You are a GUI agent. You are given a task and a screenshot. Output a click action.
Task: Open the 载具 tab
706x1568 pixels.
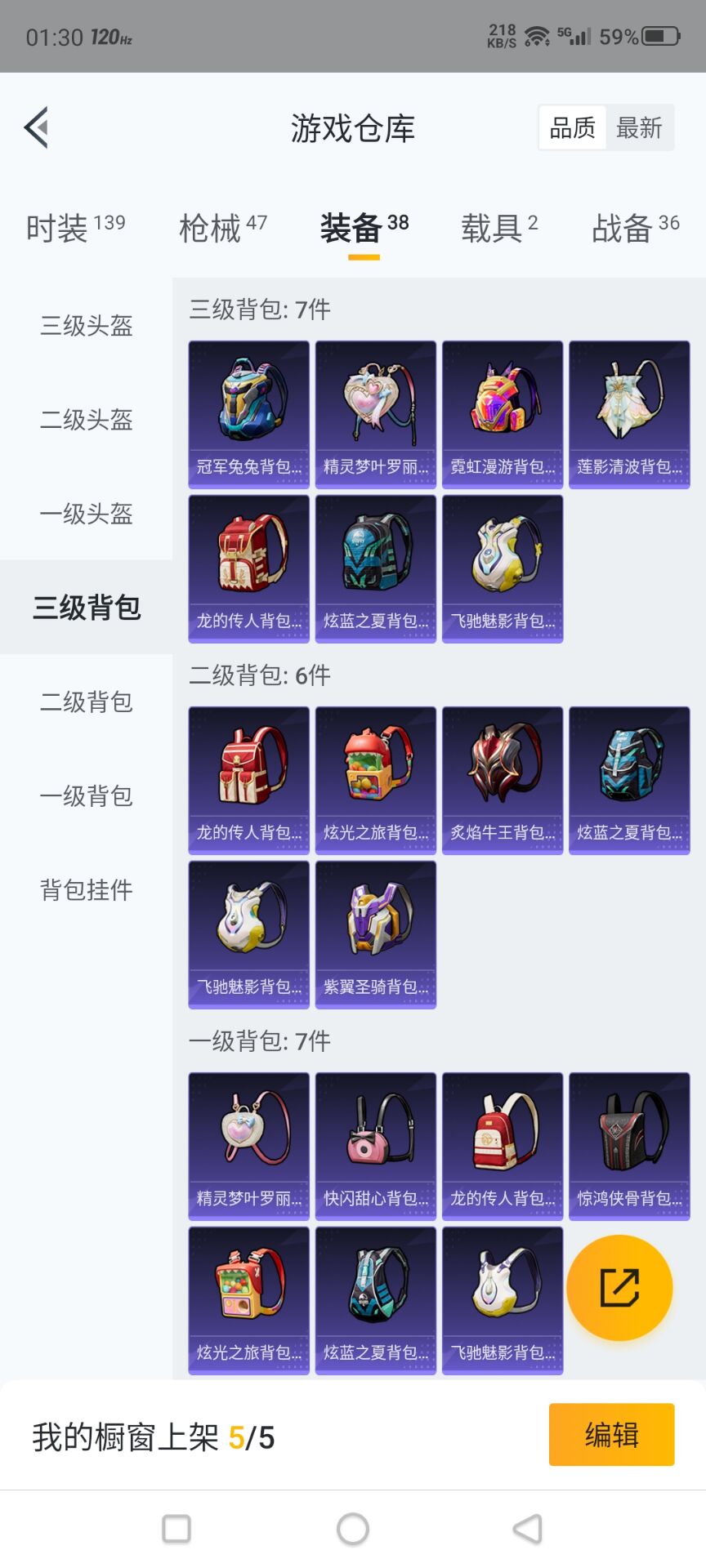pos(499,228)
